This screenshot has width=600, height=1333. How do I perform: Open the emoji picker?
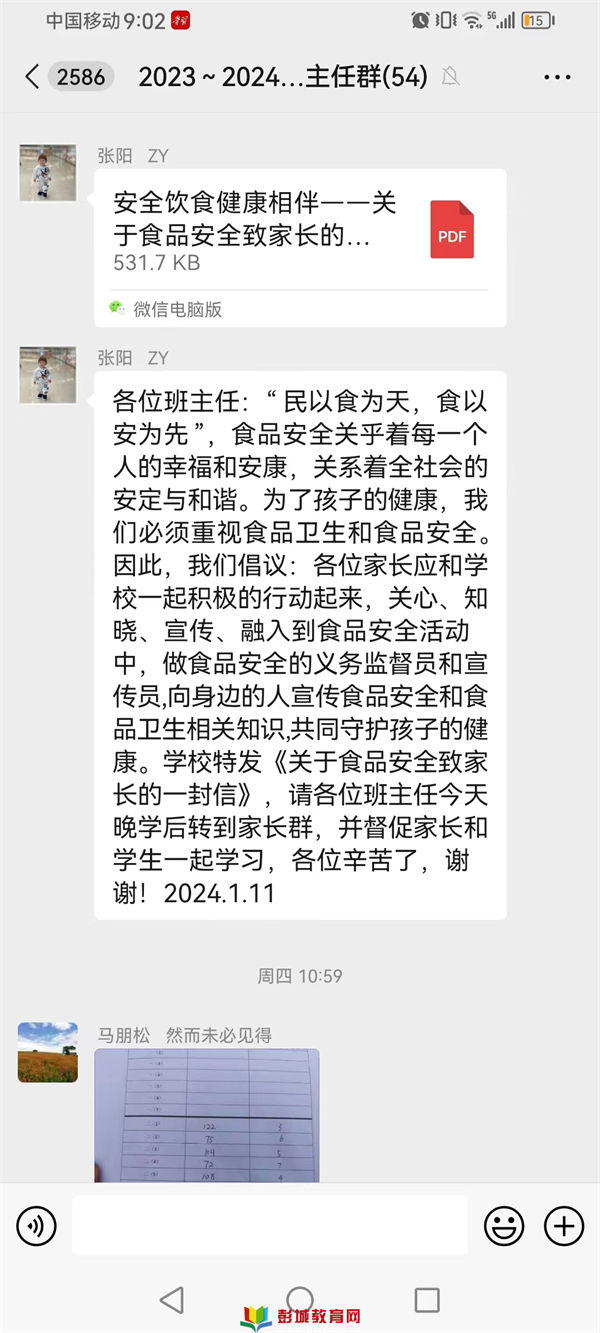tap(504, 1225)
